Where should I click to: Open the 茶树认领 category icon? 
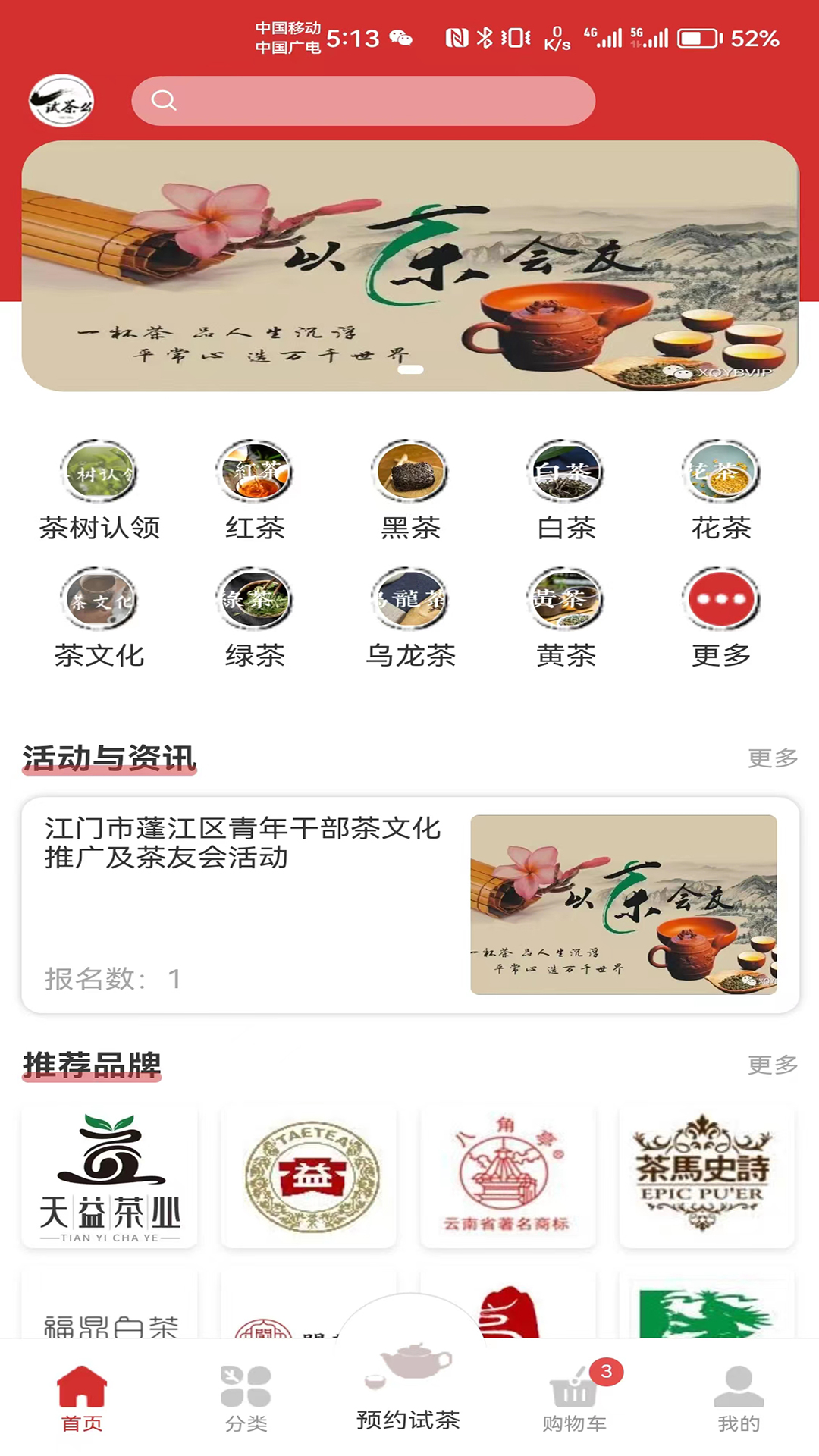point(99,472)
